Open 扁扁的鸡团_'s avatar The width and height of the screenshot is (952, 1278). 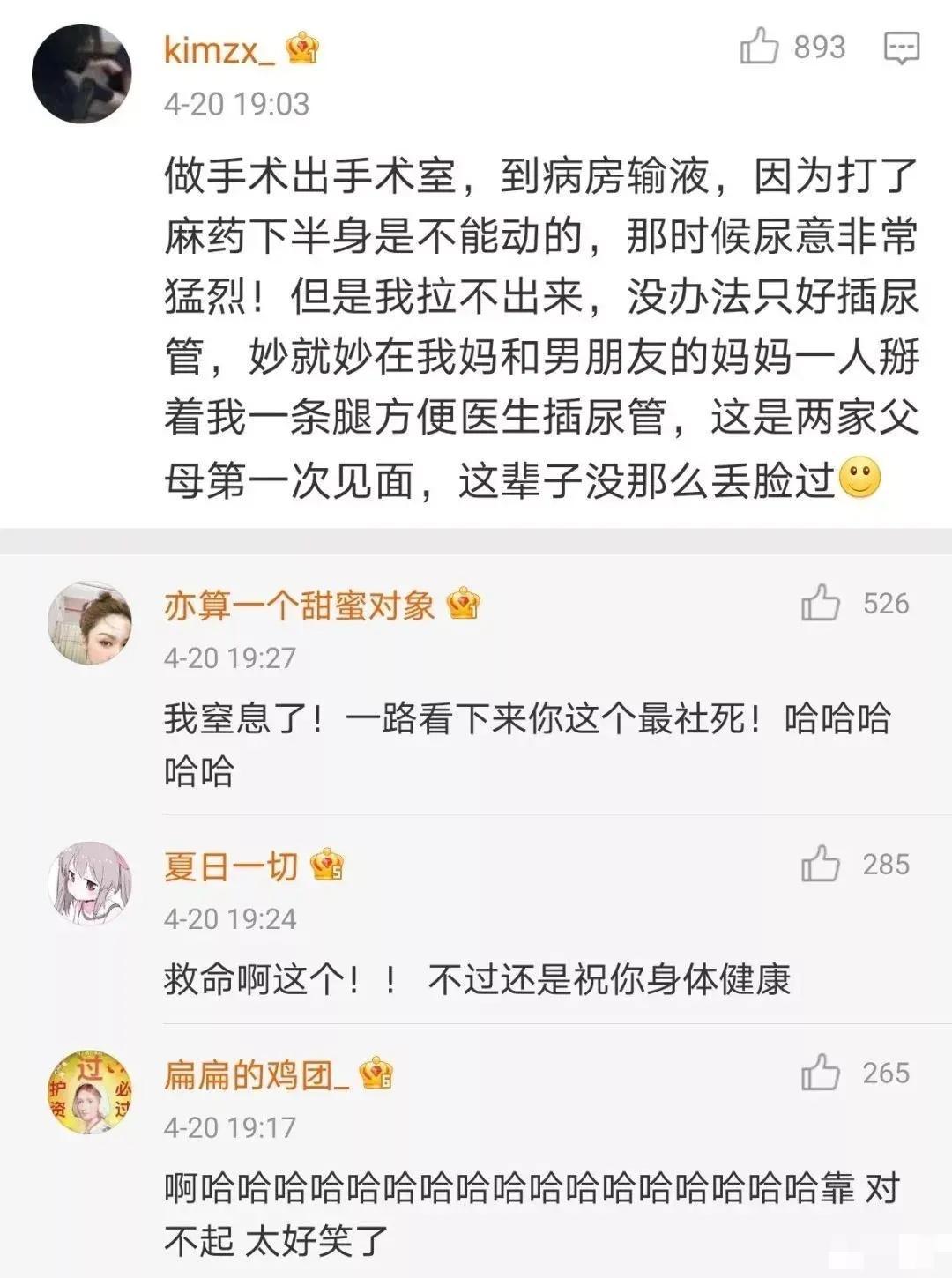(89, 1092)
